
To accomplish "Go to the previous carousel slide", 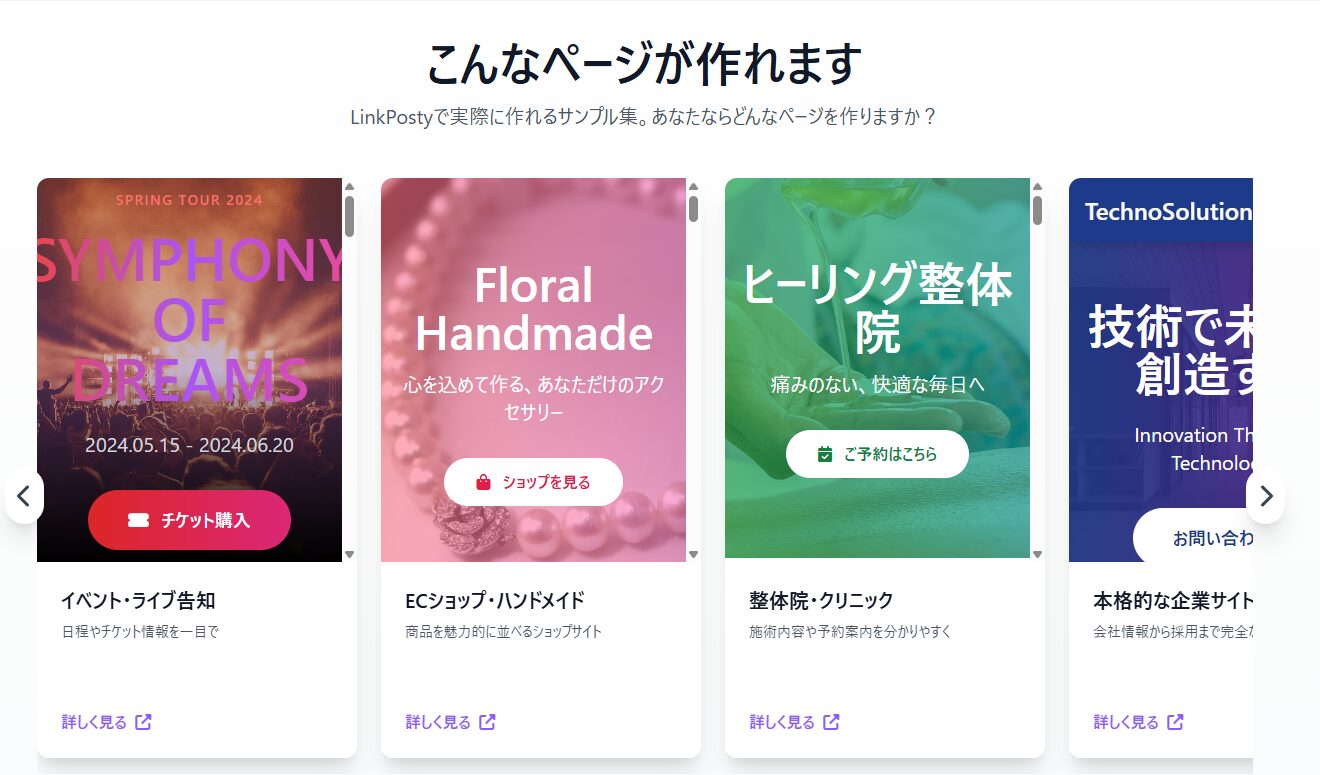I will [x=24, y=496].
